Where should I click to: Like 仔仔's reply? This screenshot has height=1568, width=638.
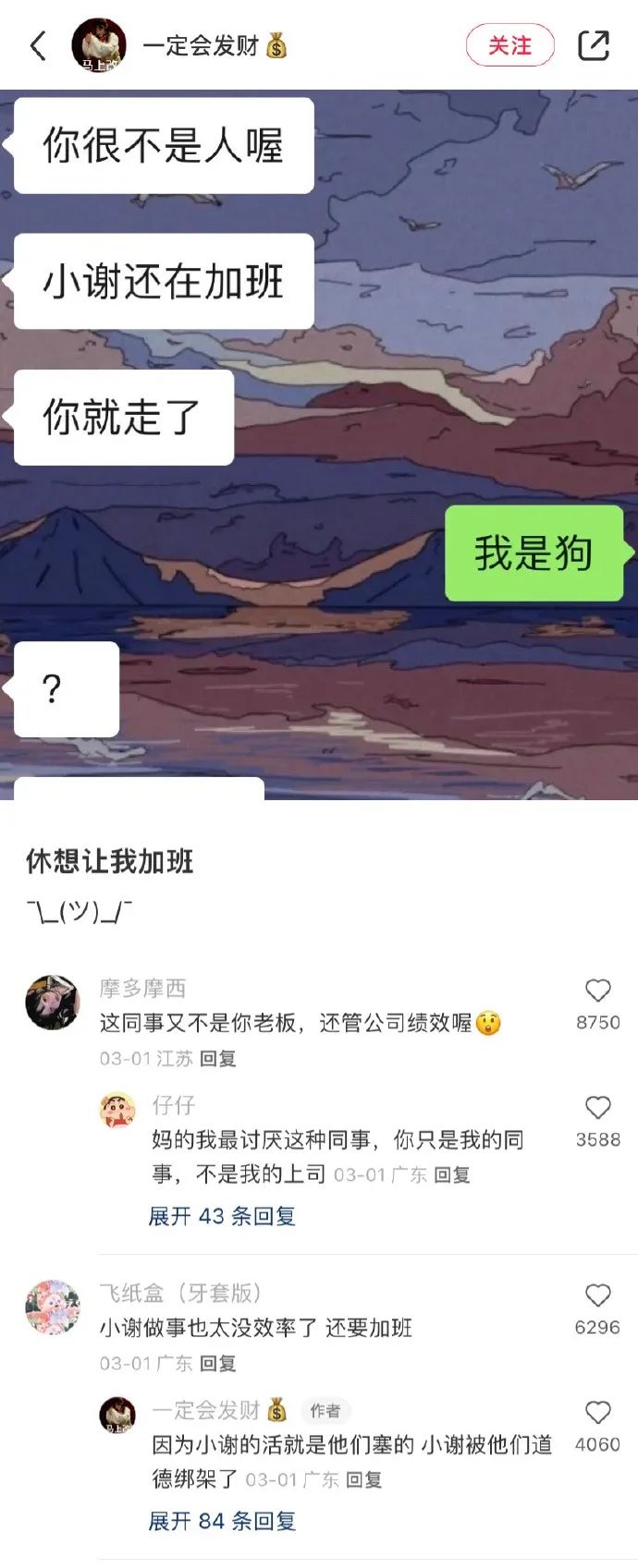click(598, 1108)
